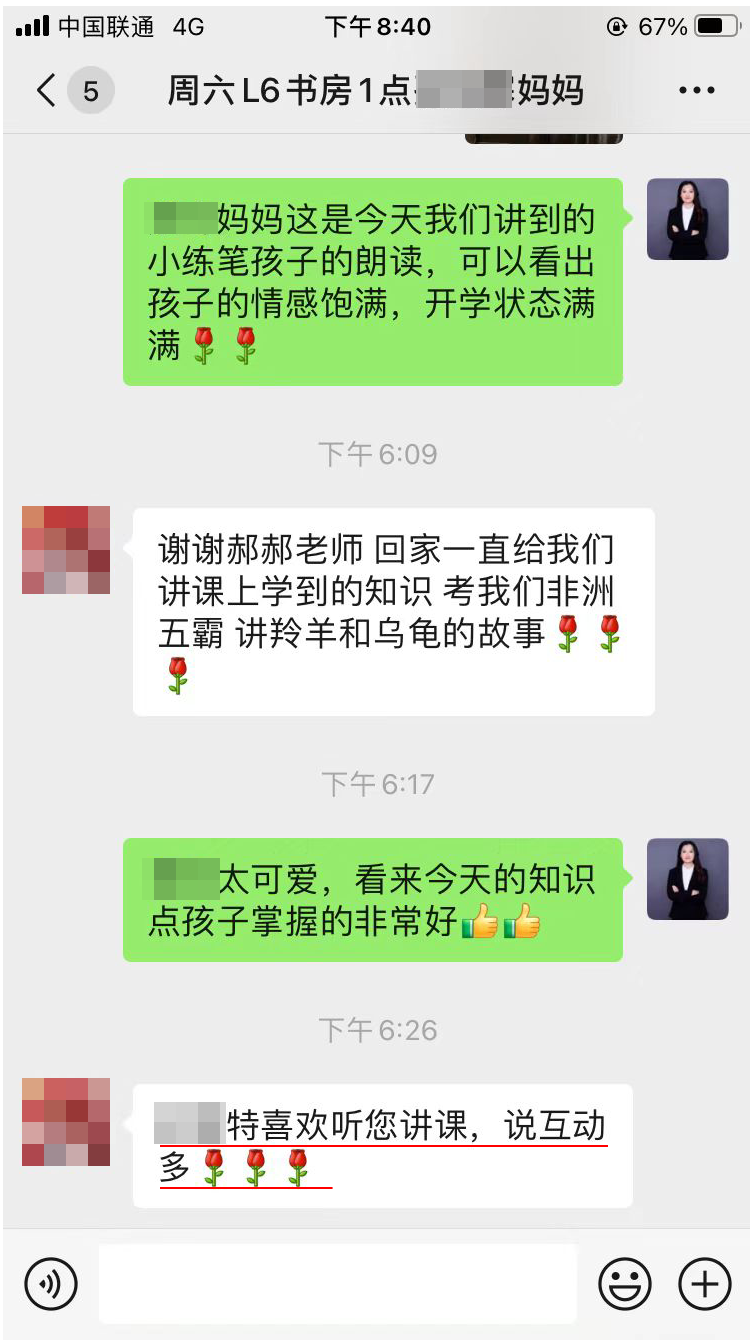Switch to voice message input

pyautogui.click(x=51, y=1284)
